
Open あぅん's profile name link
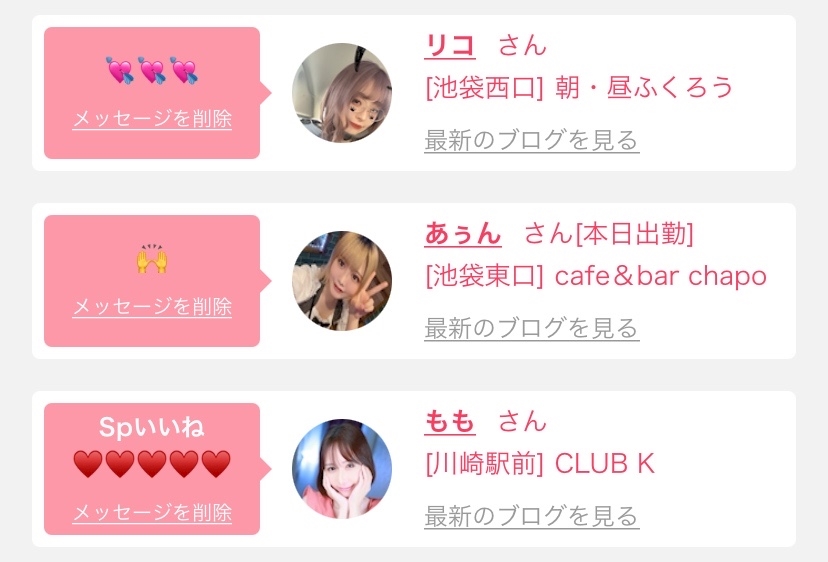click(462, 234)
